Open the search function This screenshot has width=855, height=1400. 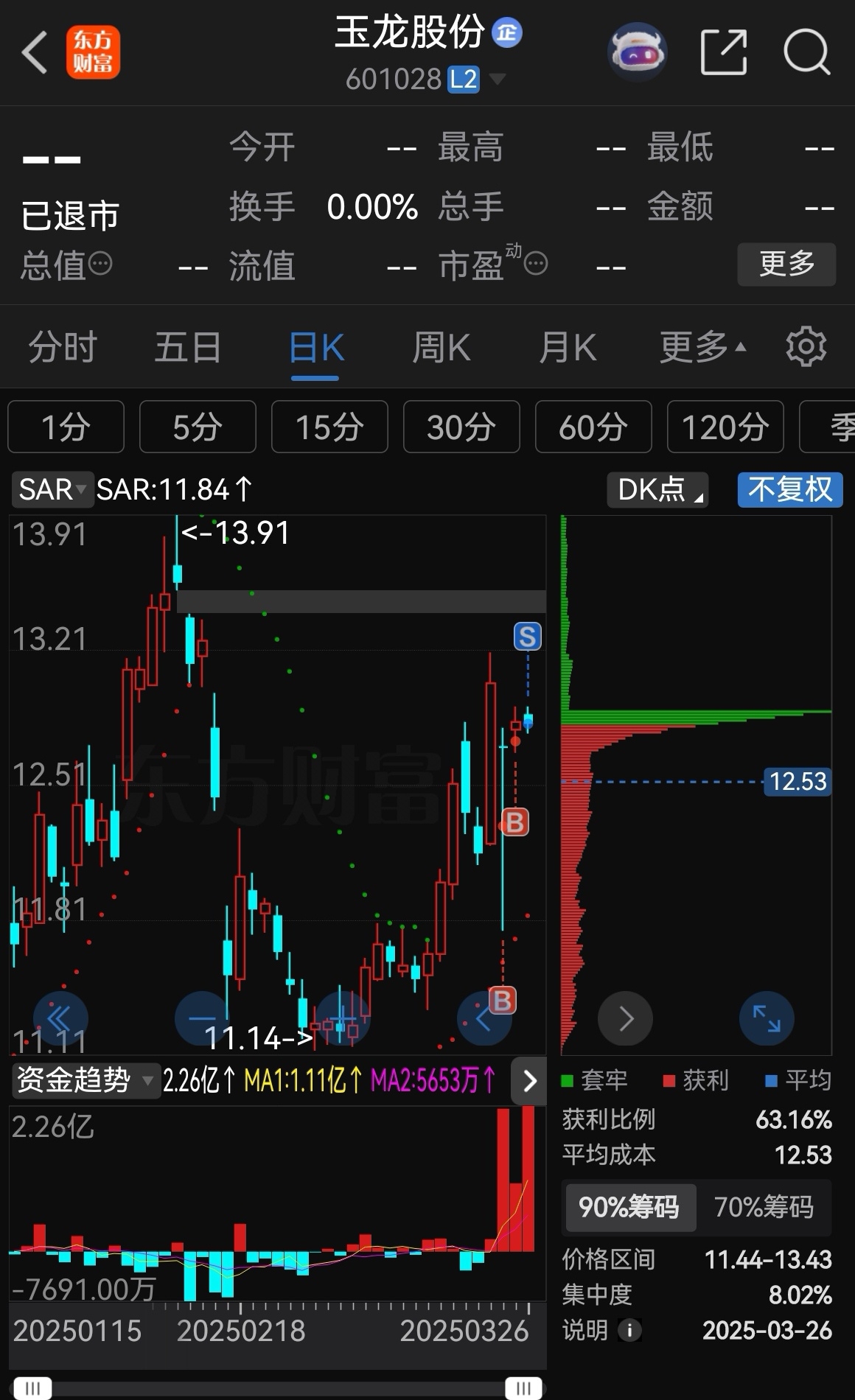click(x=806, y=53)
